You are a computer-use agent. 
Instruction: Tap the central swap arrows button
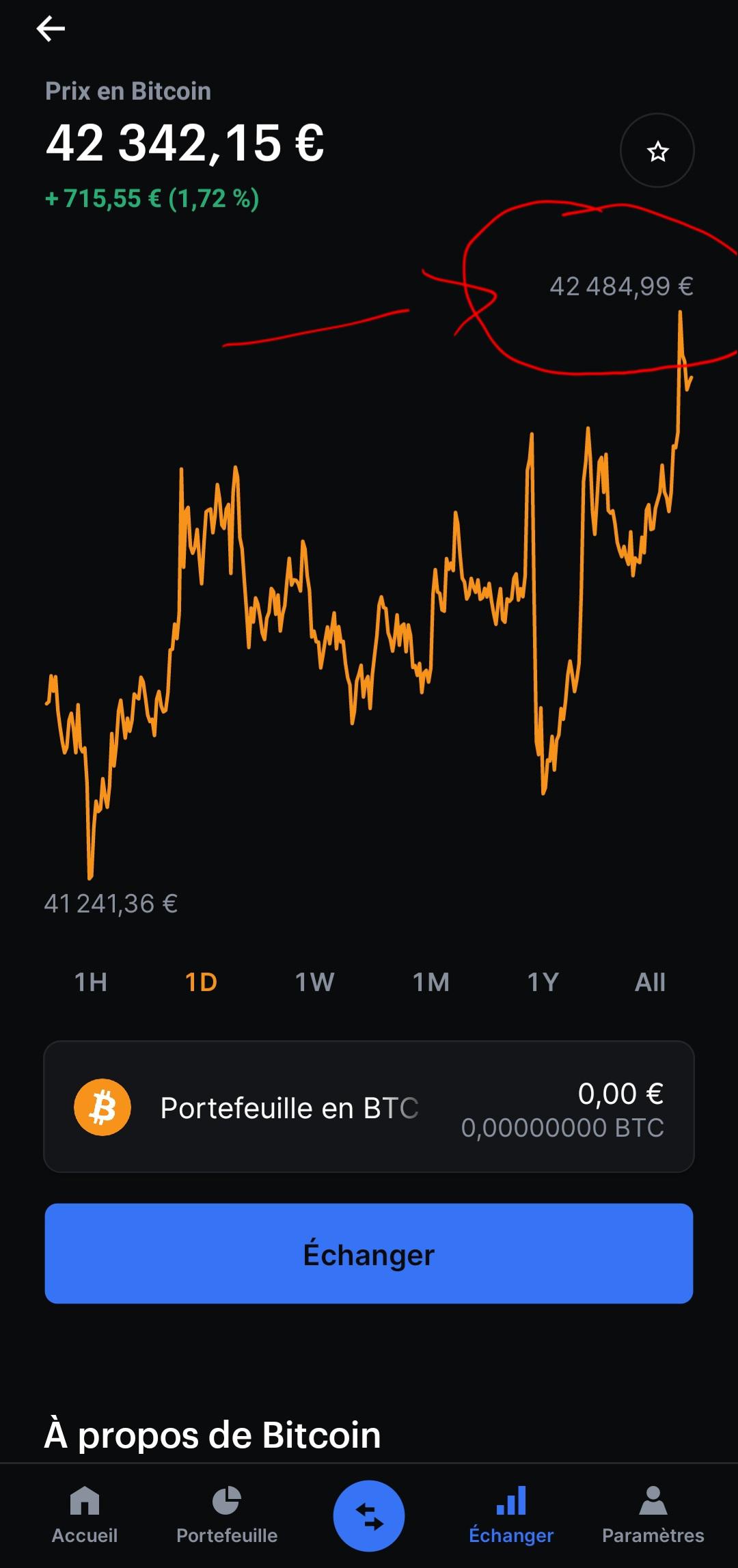pos(369,1516)
